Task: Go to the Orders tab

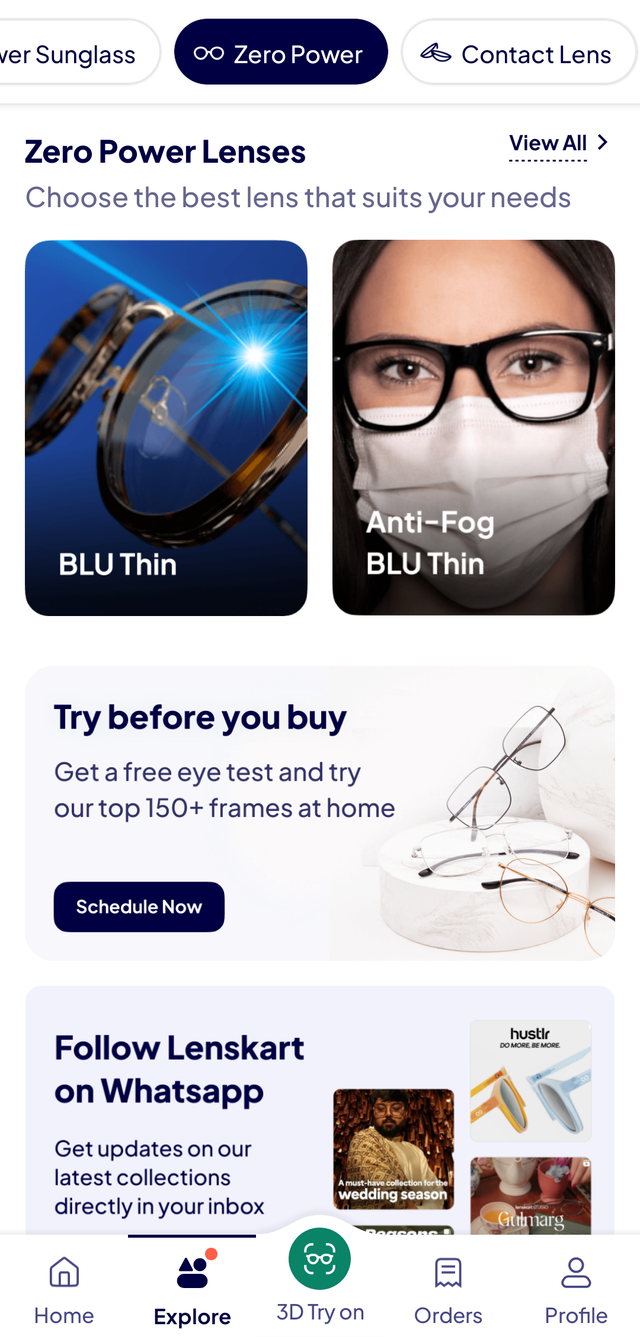Action: pos(448,1290)
